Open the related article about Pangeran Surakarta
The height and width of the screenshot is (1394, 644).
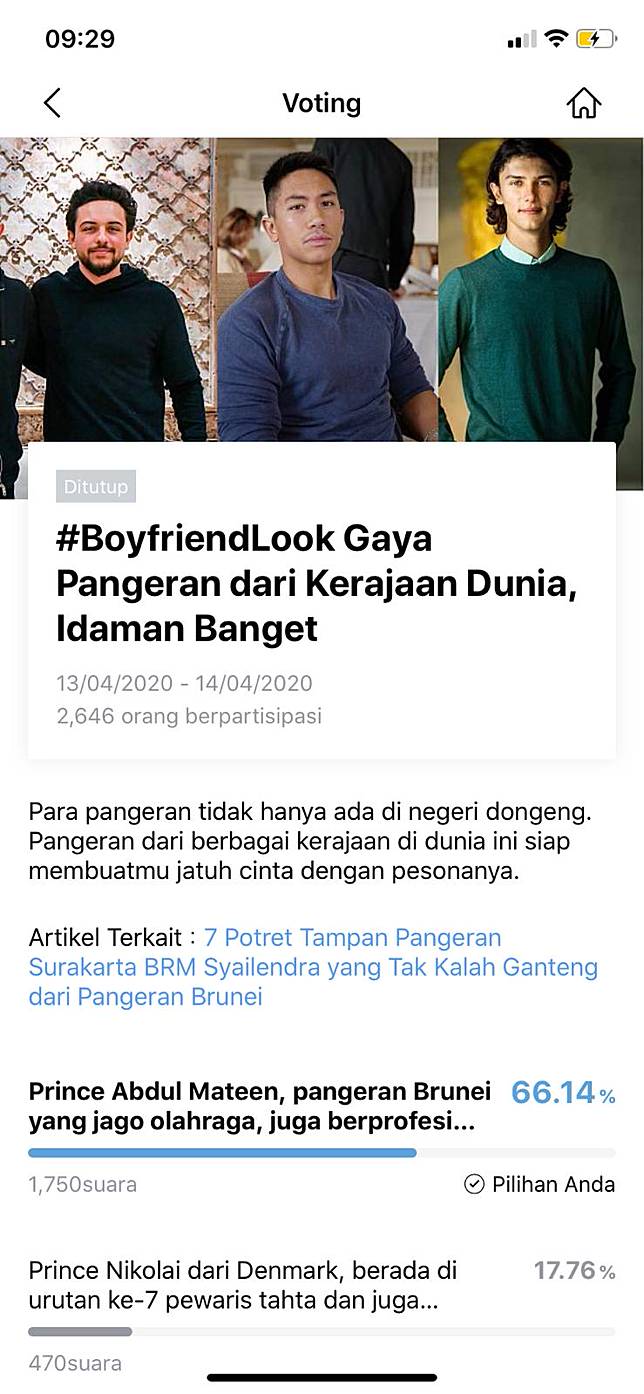[x=312, y=967]
